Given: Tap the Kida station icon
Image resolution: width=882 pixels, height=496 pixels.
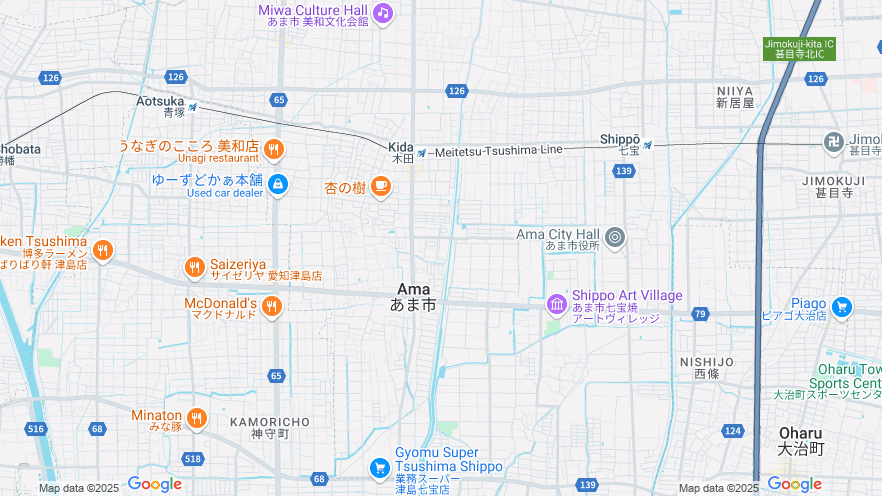Looking at the screenshot, I should click(x=422, y=152).
